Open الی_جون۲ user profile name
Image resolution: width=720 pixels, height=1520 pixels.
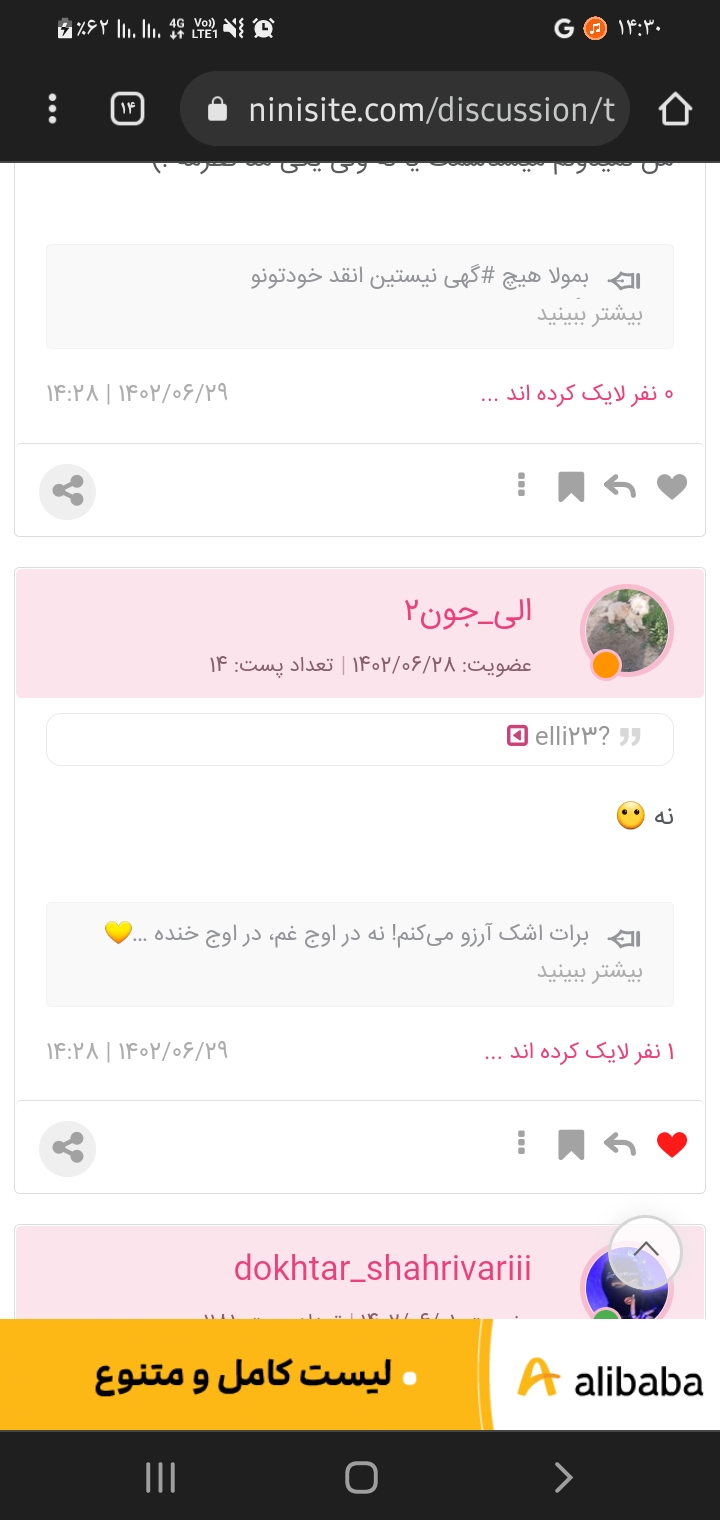point(468,612)
